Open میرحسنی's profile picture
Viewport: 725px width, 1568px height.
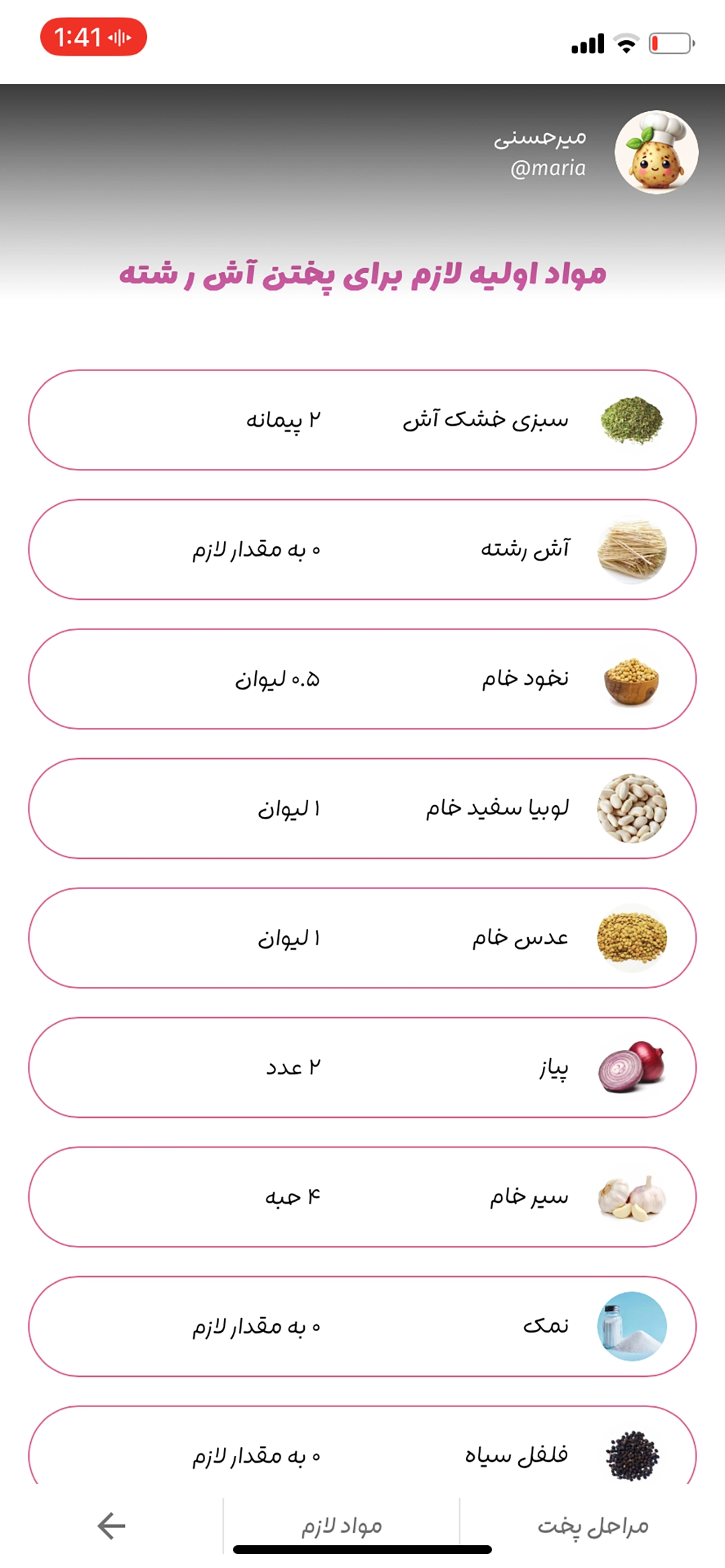point(656,152)
